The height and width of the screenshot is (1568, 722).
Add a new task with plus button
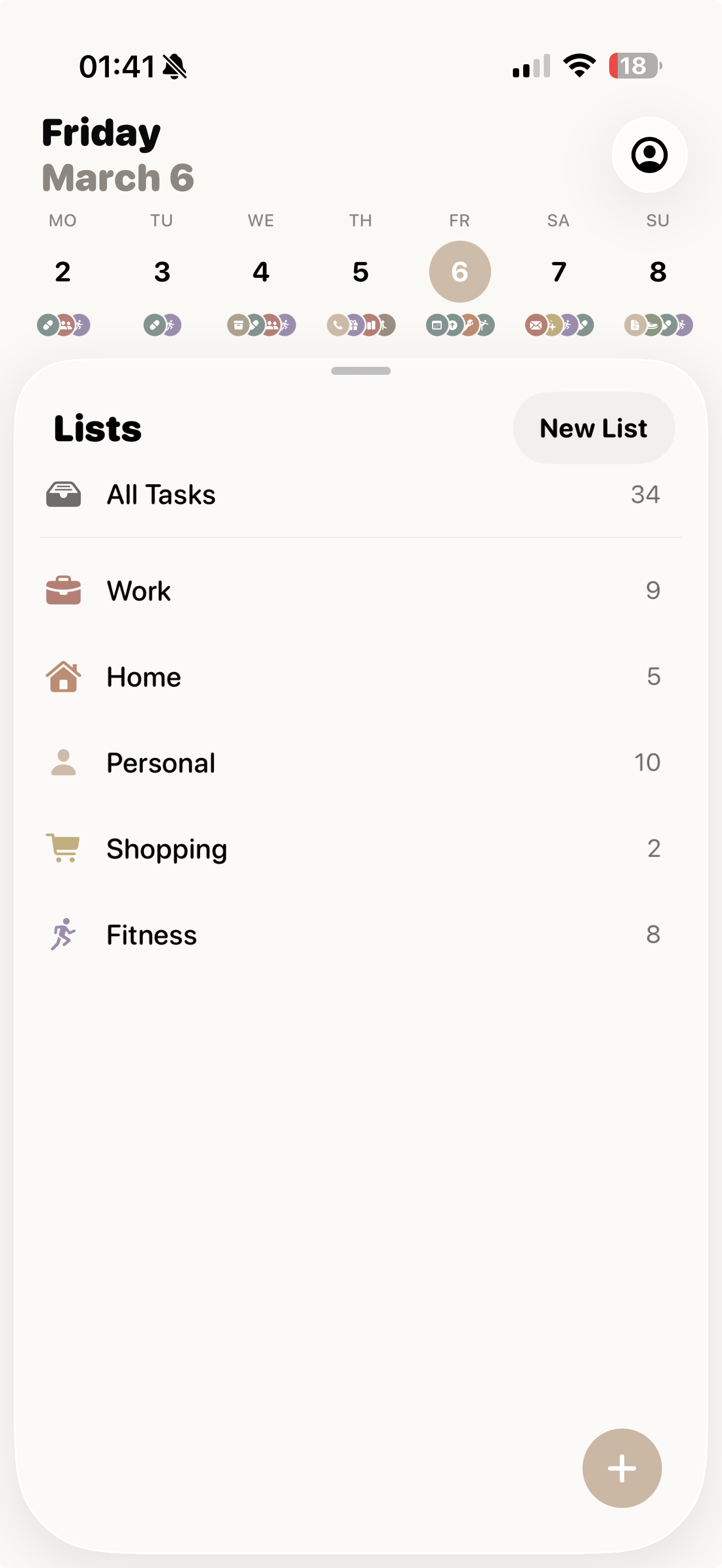click(x=622, y=1468)
